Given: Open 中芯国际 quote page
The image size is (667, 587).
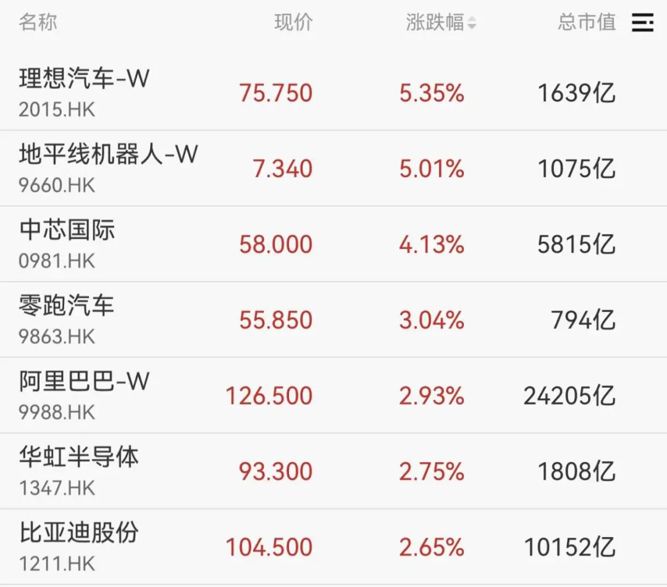Looking at the screenshot, I should (x=68, y=242).
